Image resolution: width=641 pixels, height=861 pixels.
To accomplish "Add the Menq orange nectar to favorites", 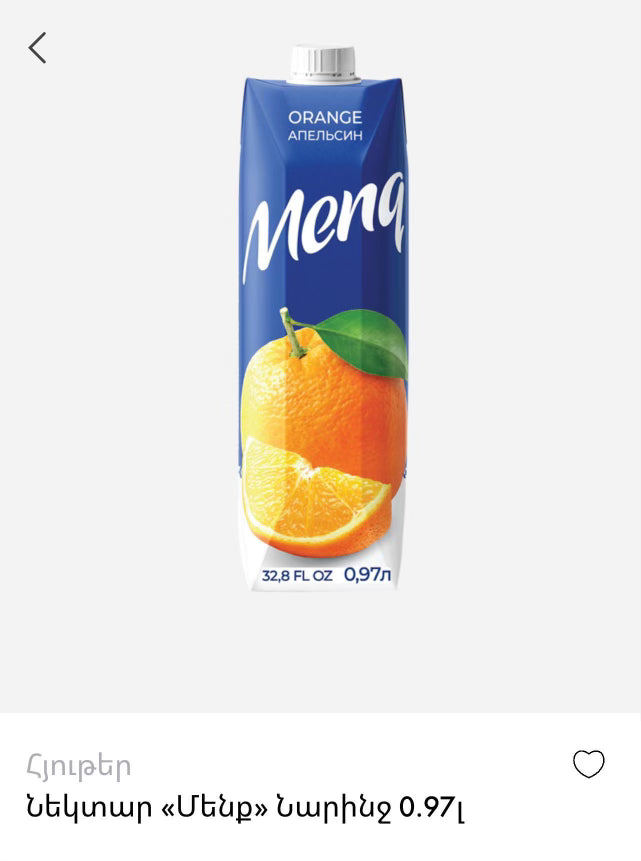I will coord(588,765).
